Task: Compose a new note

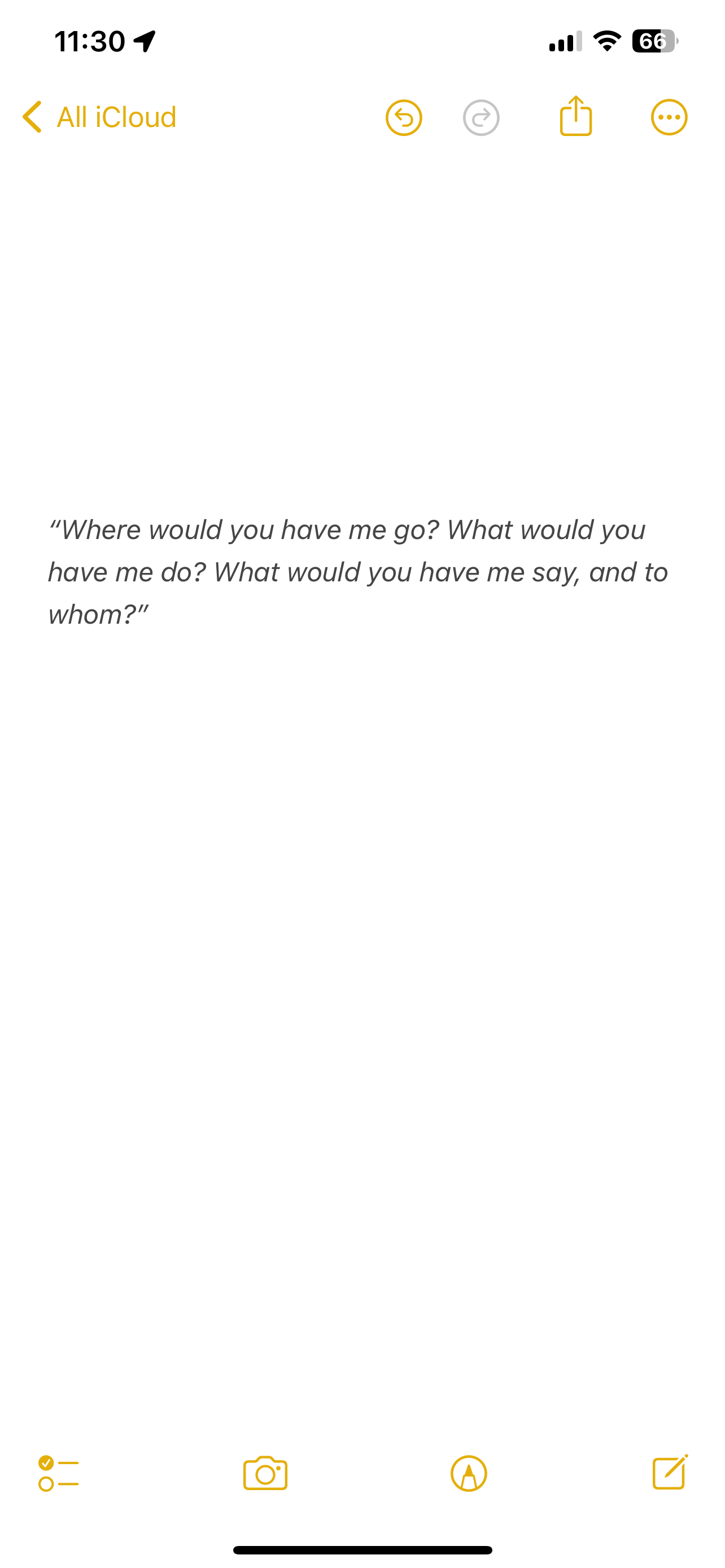Action: pyautogui.click(x=670, y=1472)
